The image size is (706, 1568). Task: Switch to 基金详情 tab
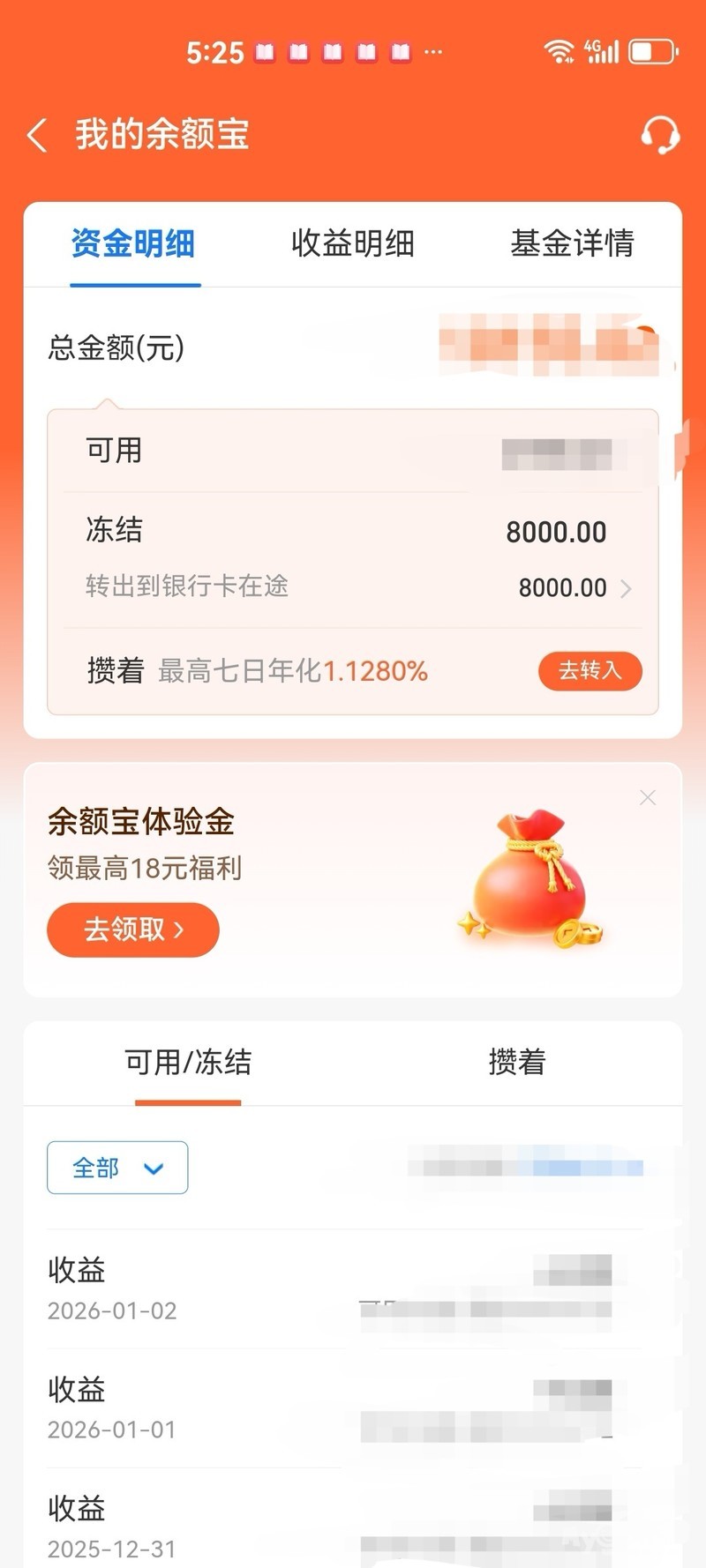[572, 243]
